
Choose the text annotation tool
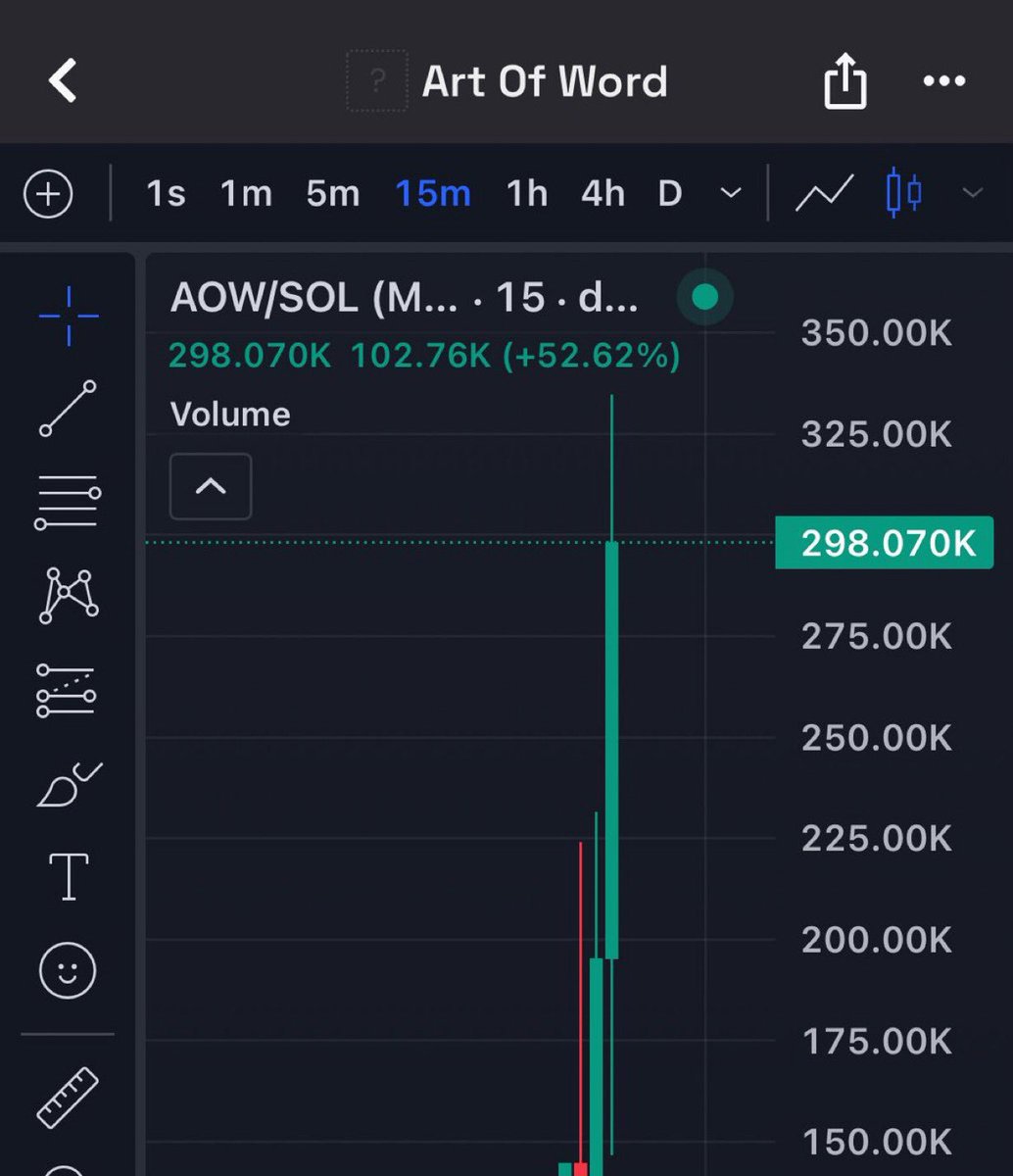tap(69, 876)
